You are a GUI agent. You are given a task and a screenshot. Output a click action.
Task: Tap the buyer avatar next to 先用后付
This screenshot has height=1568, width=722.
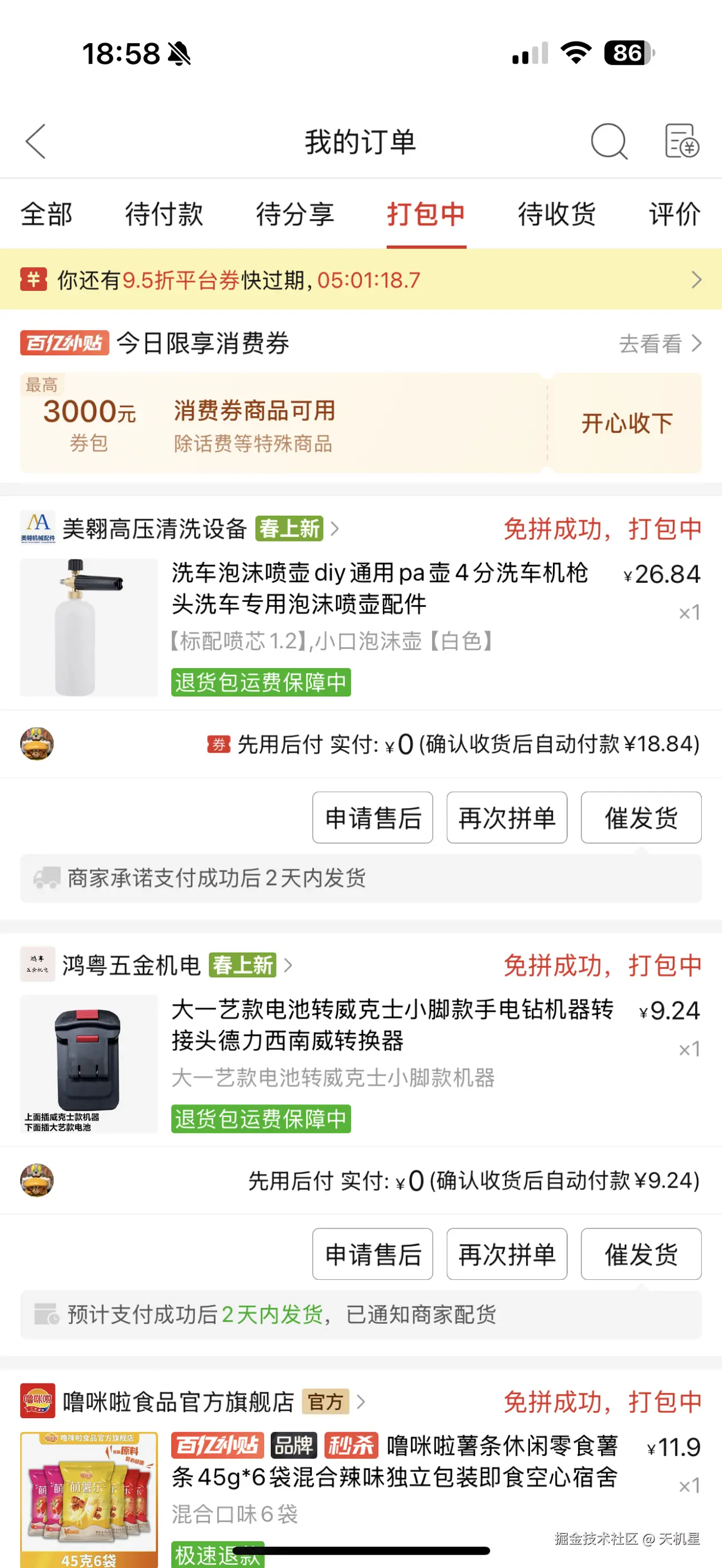click(x=37, y=745)
